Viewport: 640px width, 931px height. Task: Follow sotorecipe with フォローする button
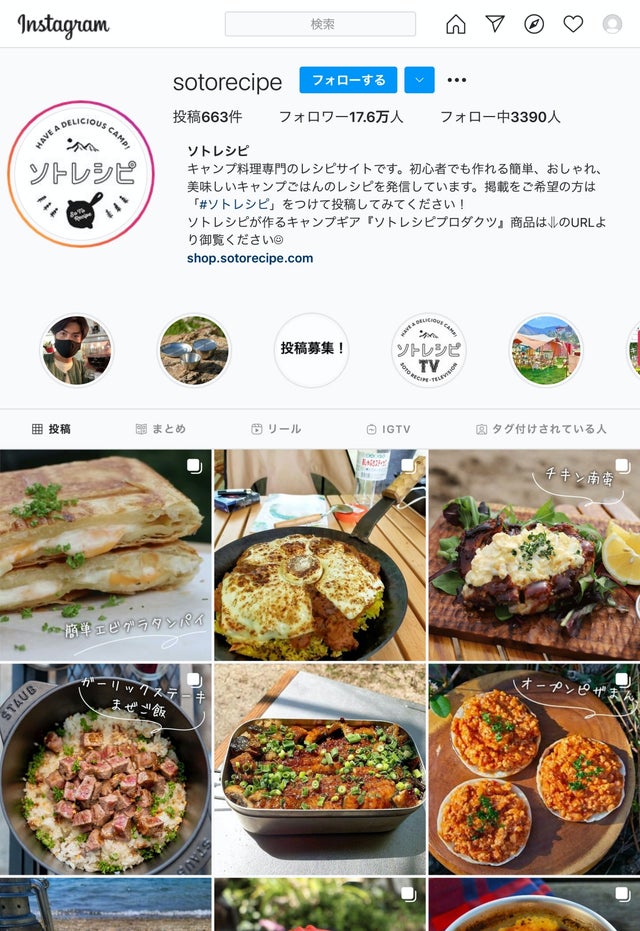(x=348, y=80)
